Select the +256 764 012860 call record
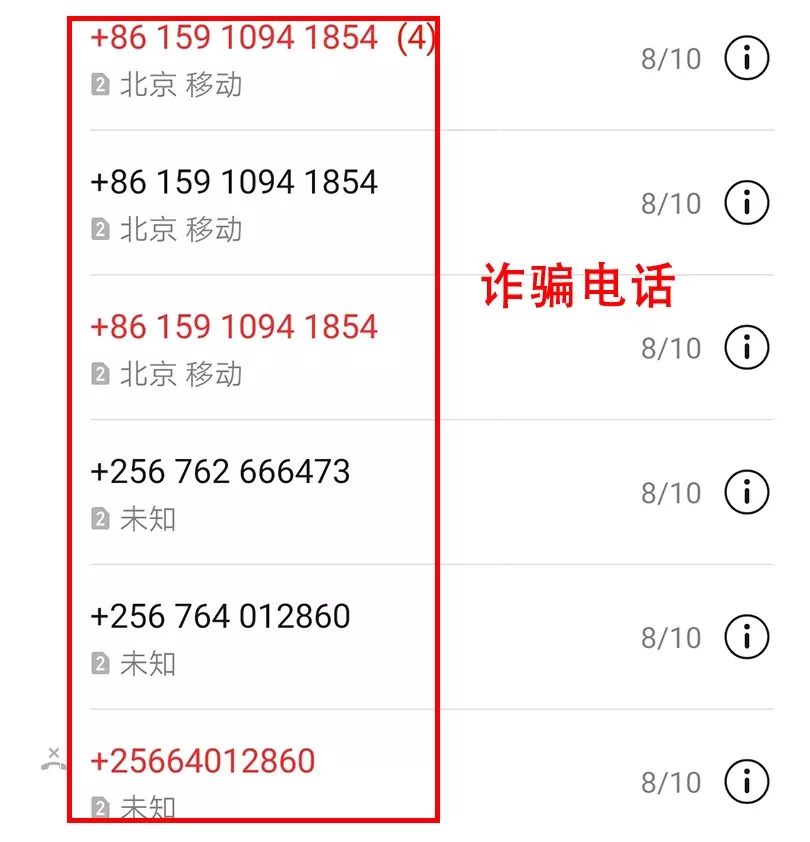The image size is (810, 842). pos(222,617)
